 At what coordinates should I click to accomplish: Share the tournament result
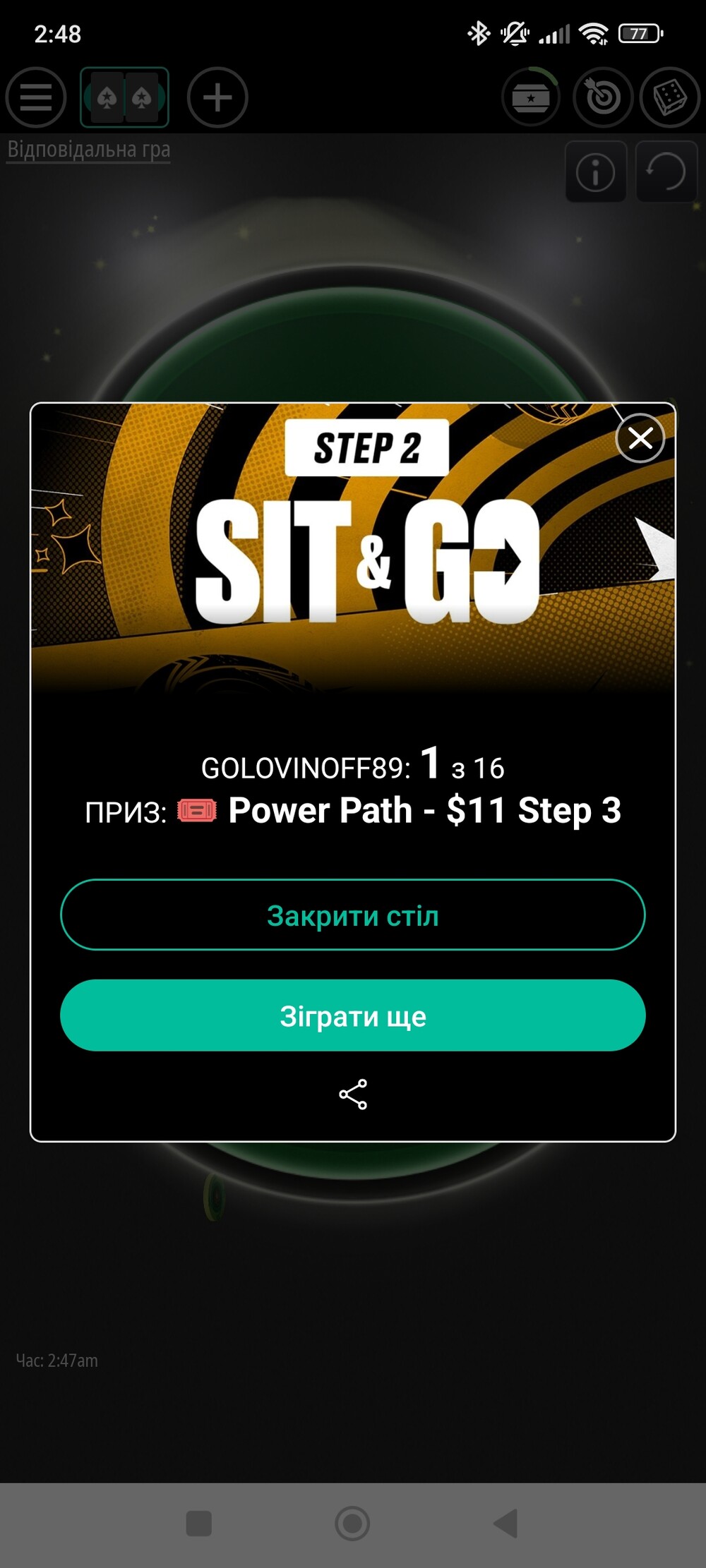point(353,1094)
